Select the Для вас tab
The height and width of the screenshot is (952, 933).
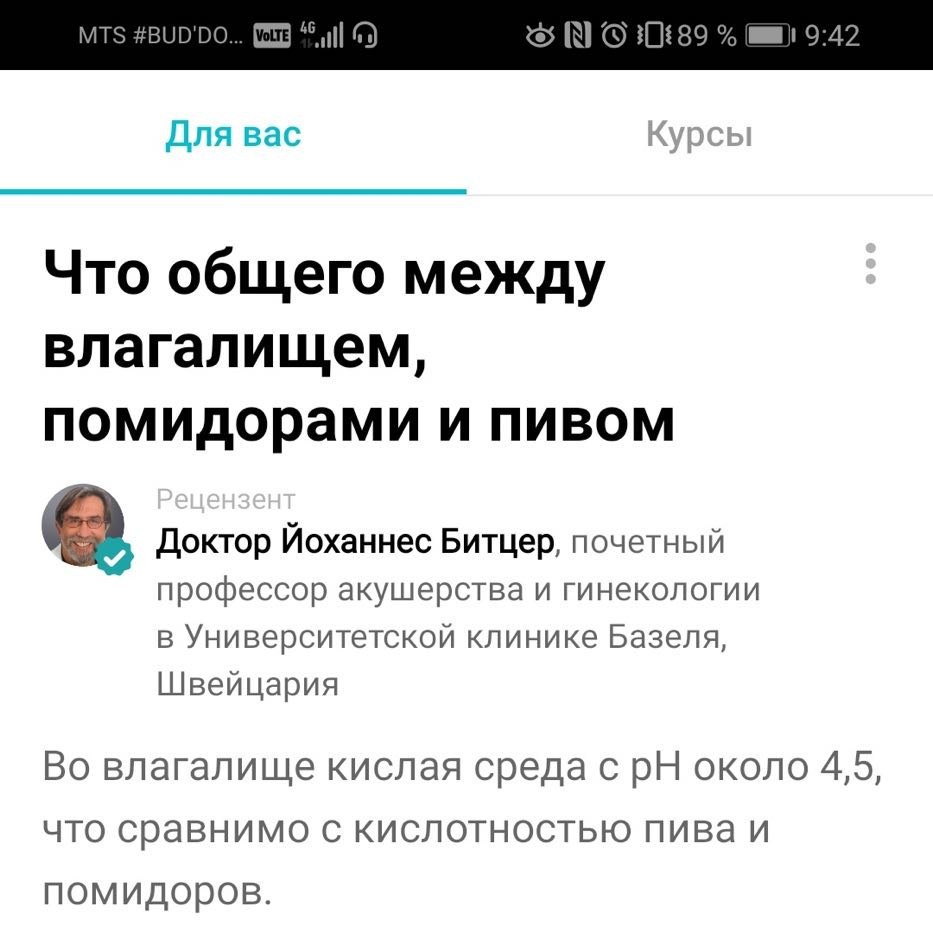coord(232,134)
